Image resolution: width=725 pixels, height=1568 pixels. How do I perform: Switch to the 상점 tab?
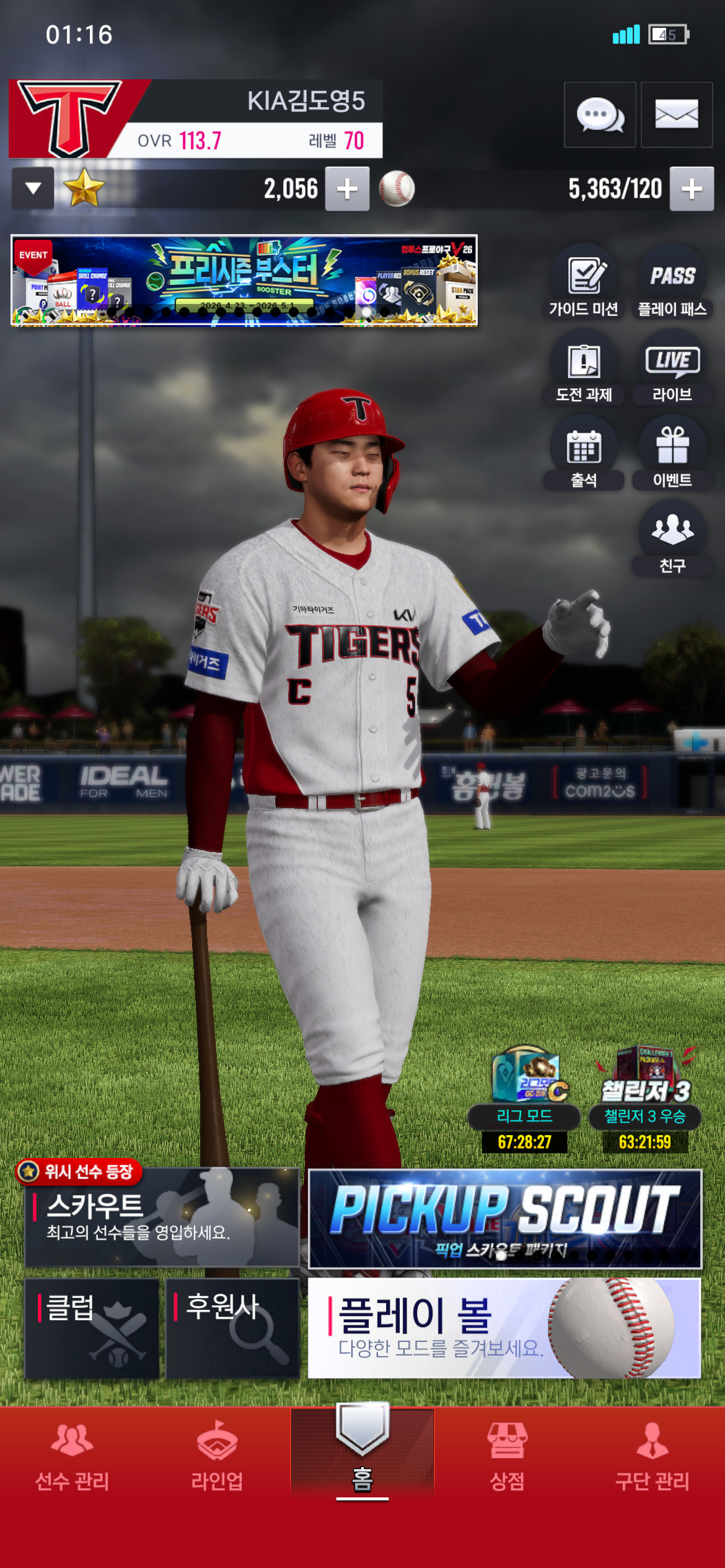pos(507,1455)
